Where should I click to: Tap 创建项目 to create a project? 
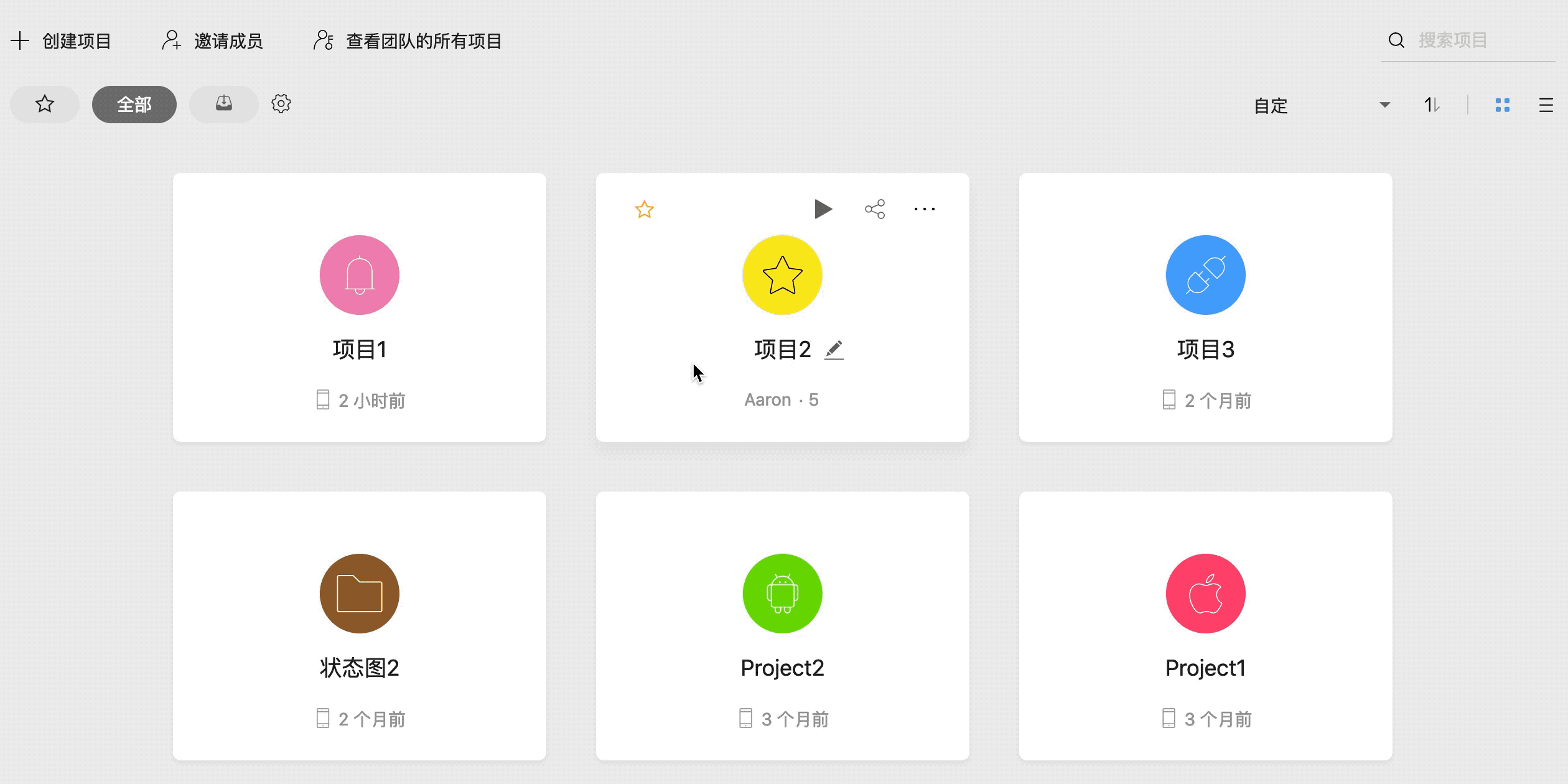61,41
